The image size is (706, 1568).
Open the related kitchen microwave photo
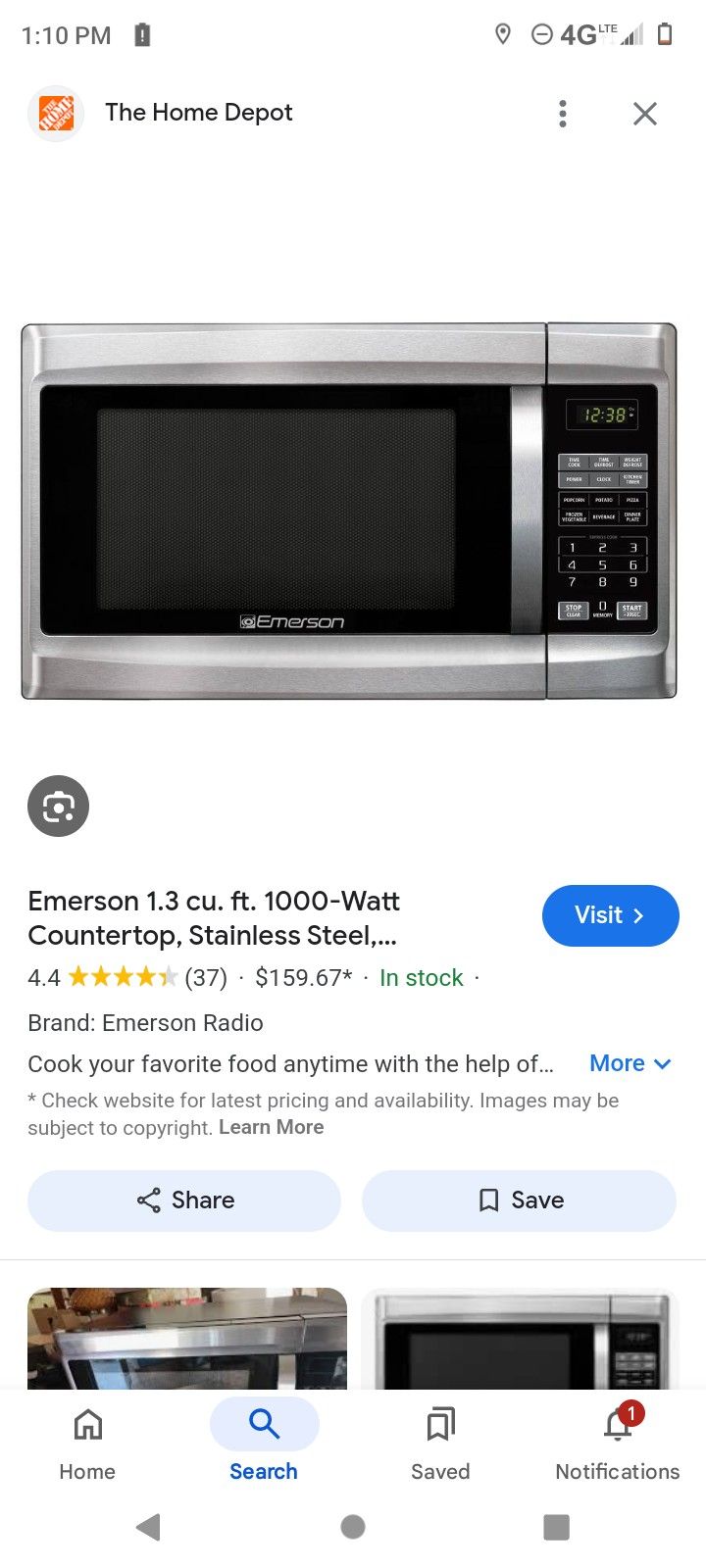187,1338
